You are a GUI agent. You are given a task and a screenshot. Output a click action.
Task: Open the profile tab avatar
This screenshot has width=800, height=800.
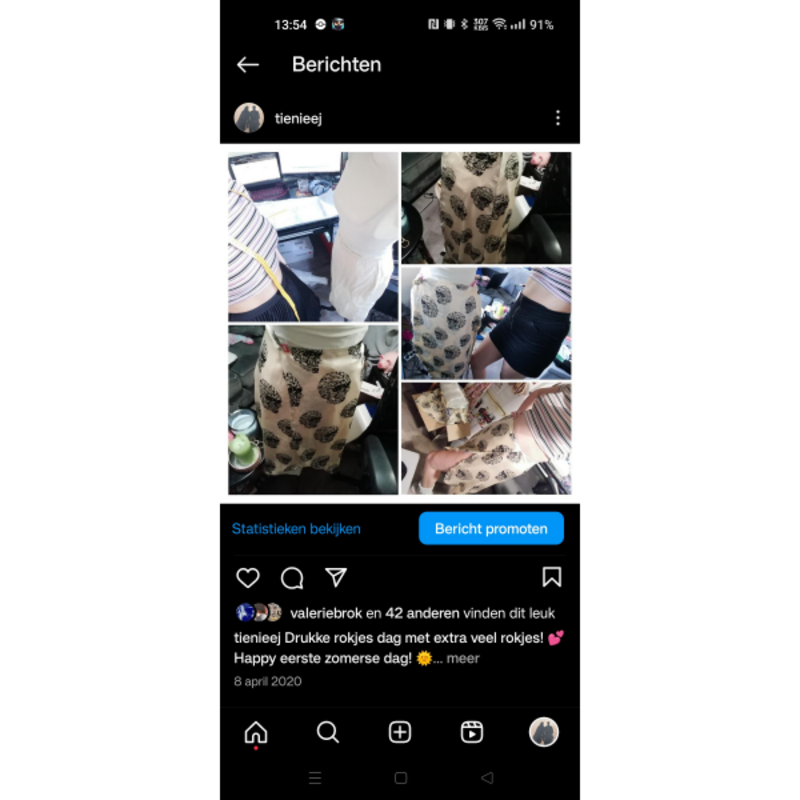pyautogui.click(x=544, y=732)
